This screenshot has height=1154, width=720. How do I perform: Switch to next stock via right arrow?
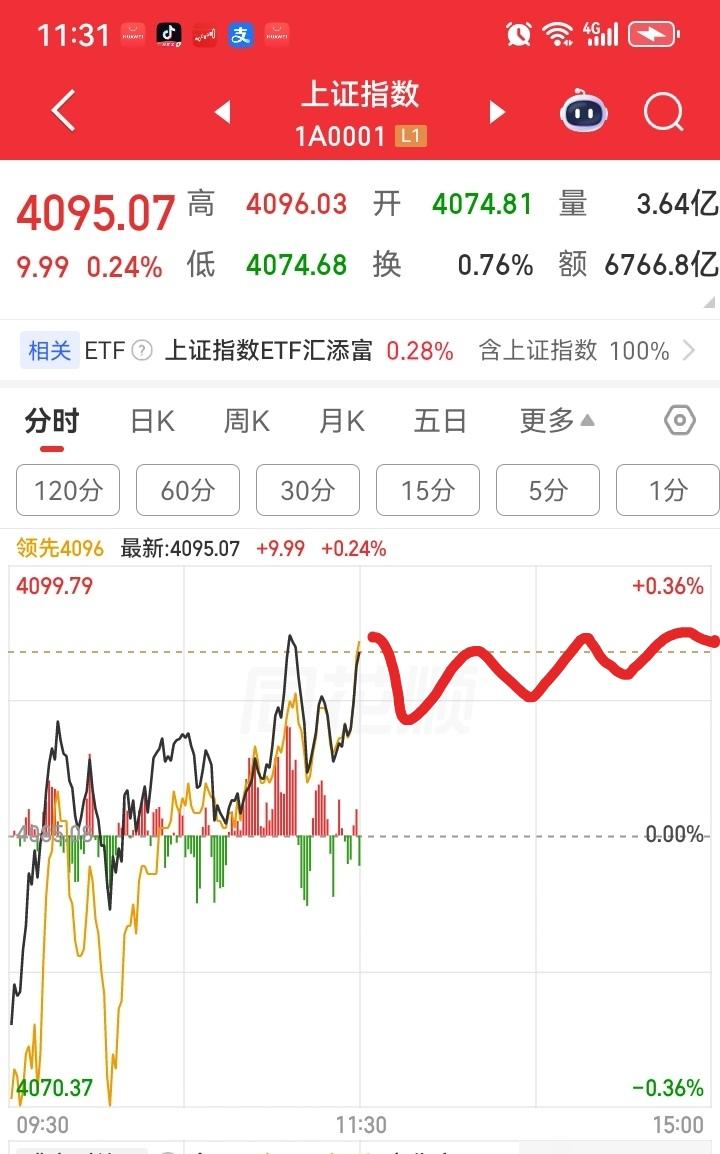[x=497, y=113]
